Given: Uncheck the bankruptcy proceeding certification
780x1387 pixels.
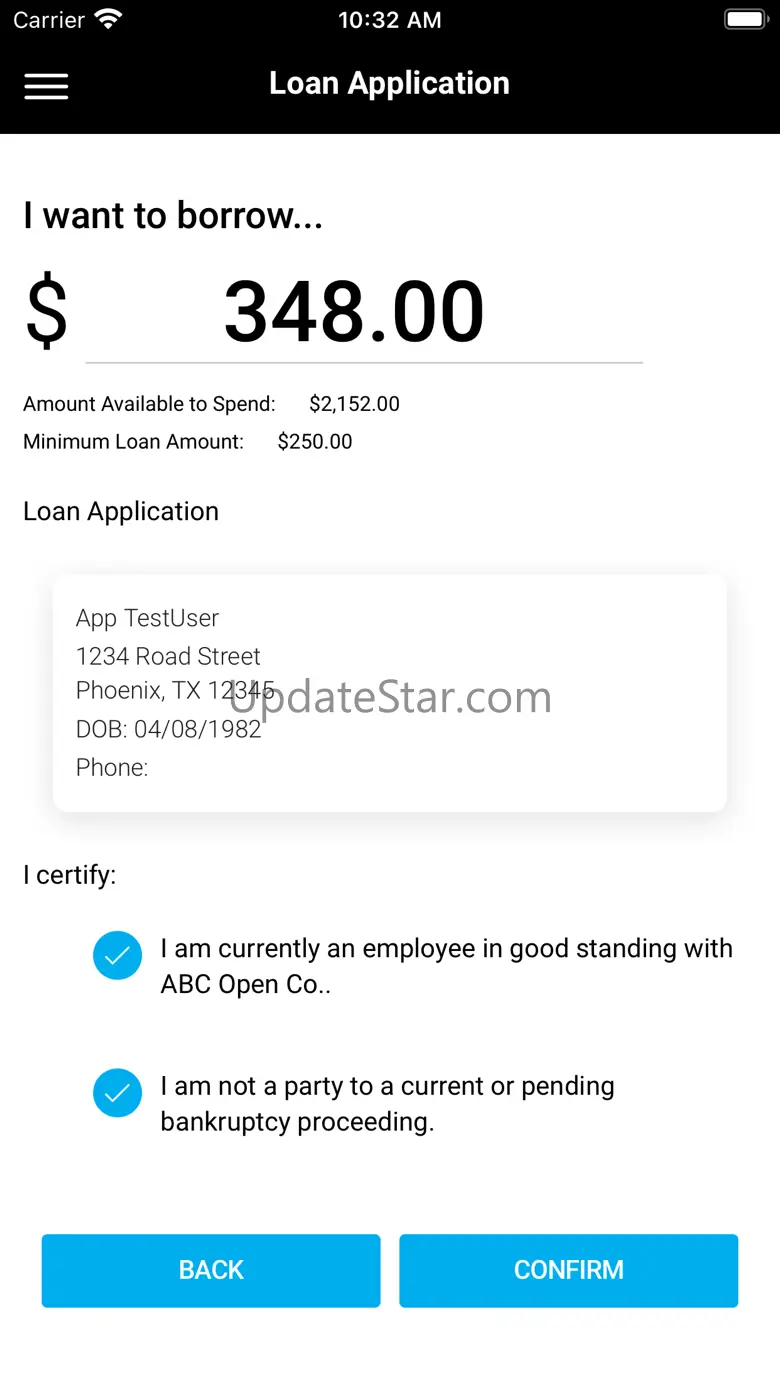Looking at the screenshot, I should coord(117,1092).
